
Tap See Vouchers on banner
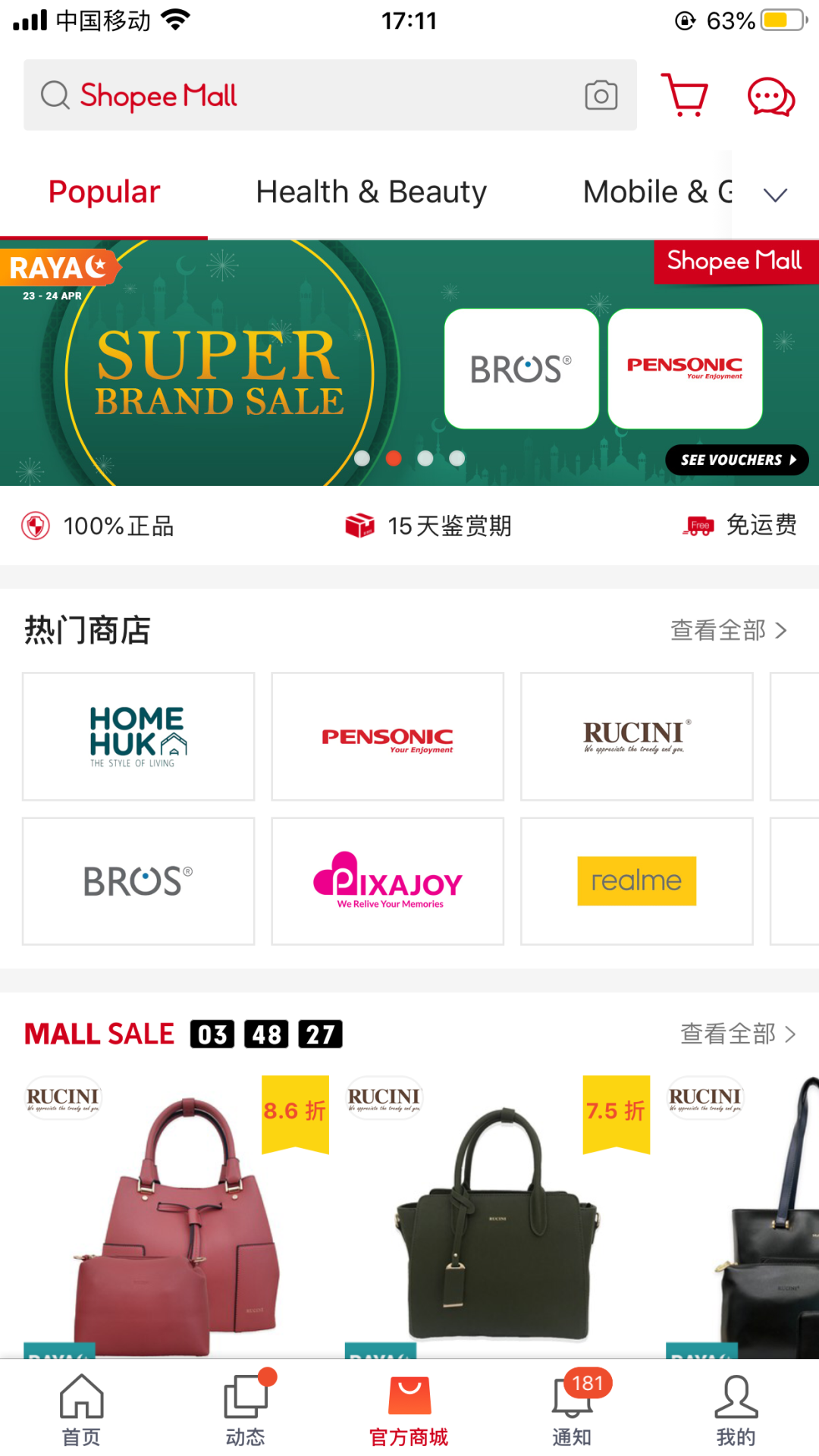(736, 460)
